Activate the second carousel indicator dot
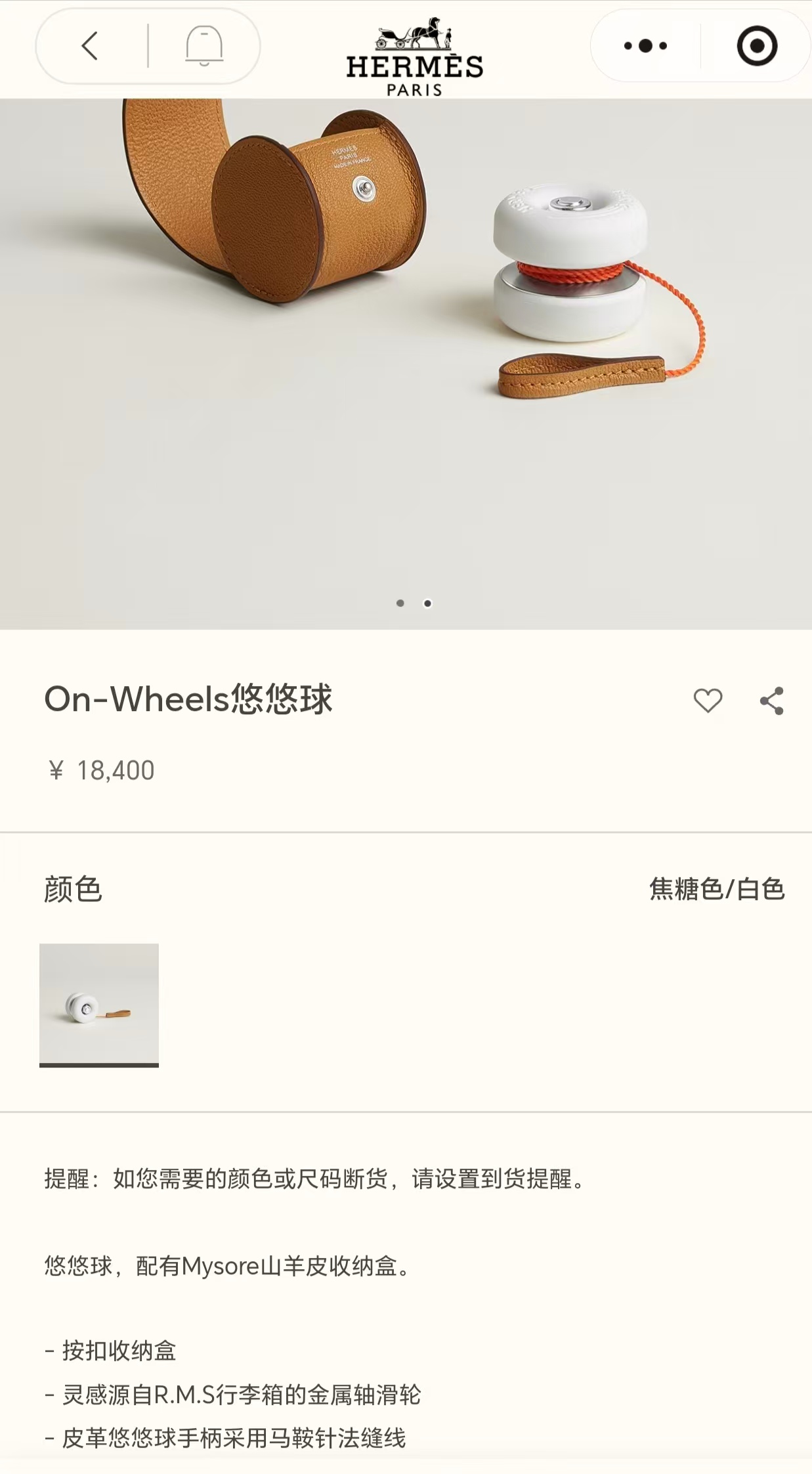Viewport: 812px width, 1474px height. 429,602
